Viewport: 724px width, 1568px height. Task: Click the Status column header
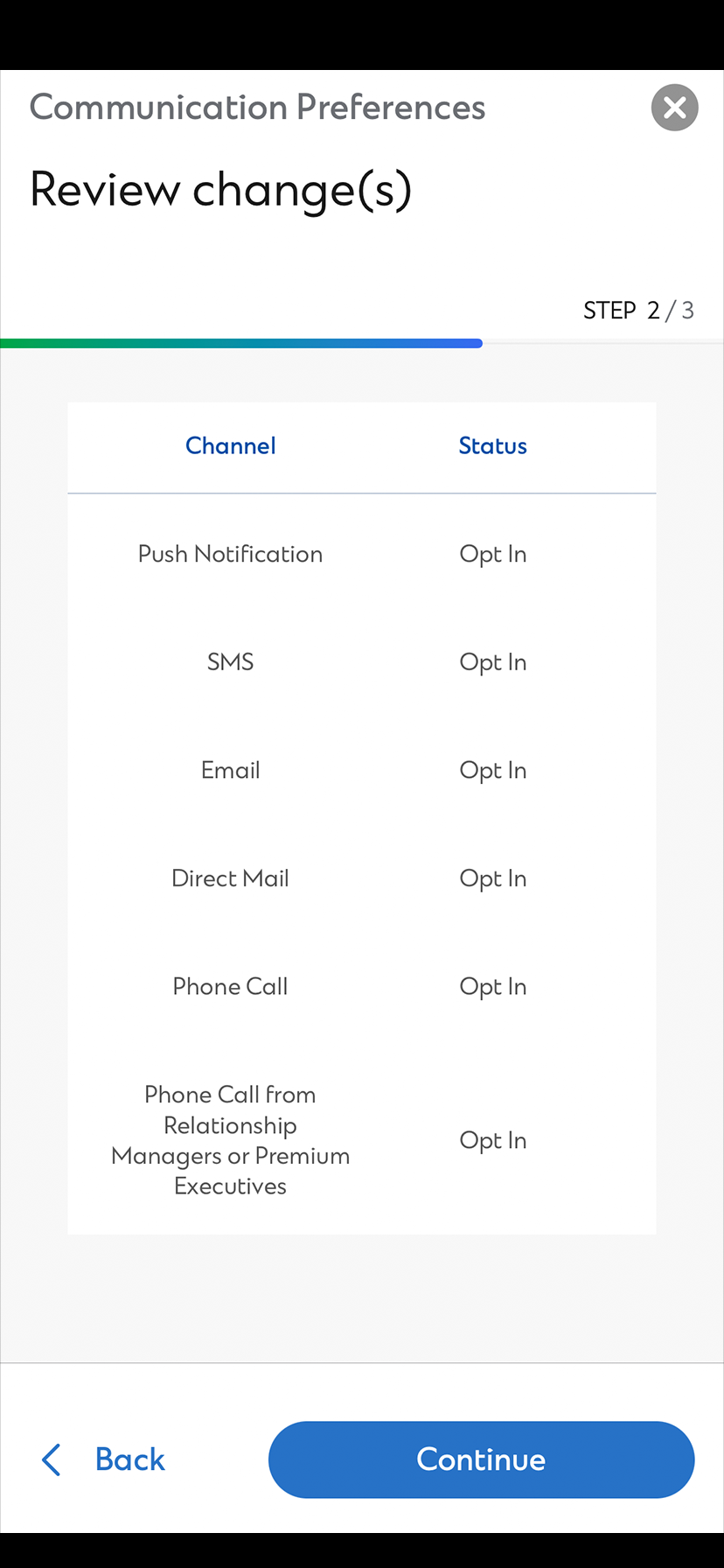pos(492,446)
